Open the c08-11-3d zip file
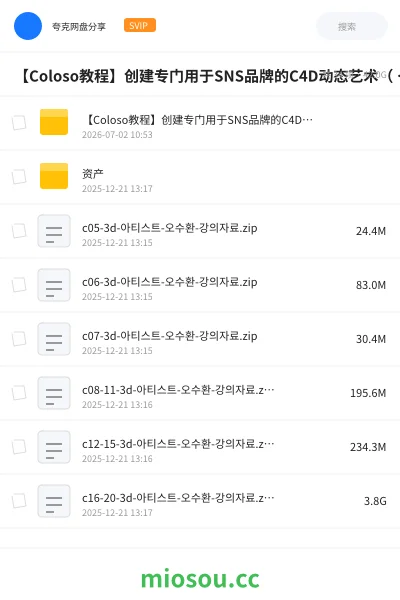Viewport: 400px width, 600px height. coord(200,393)
